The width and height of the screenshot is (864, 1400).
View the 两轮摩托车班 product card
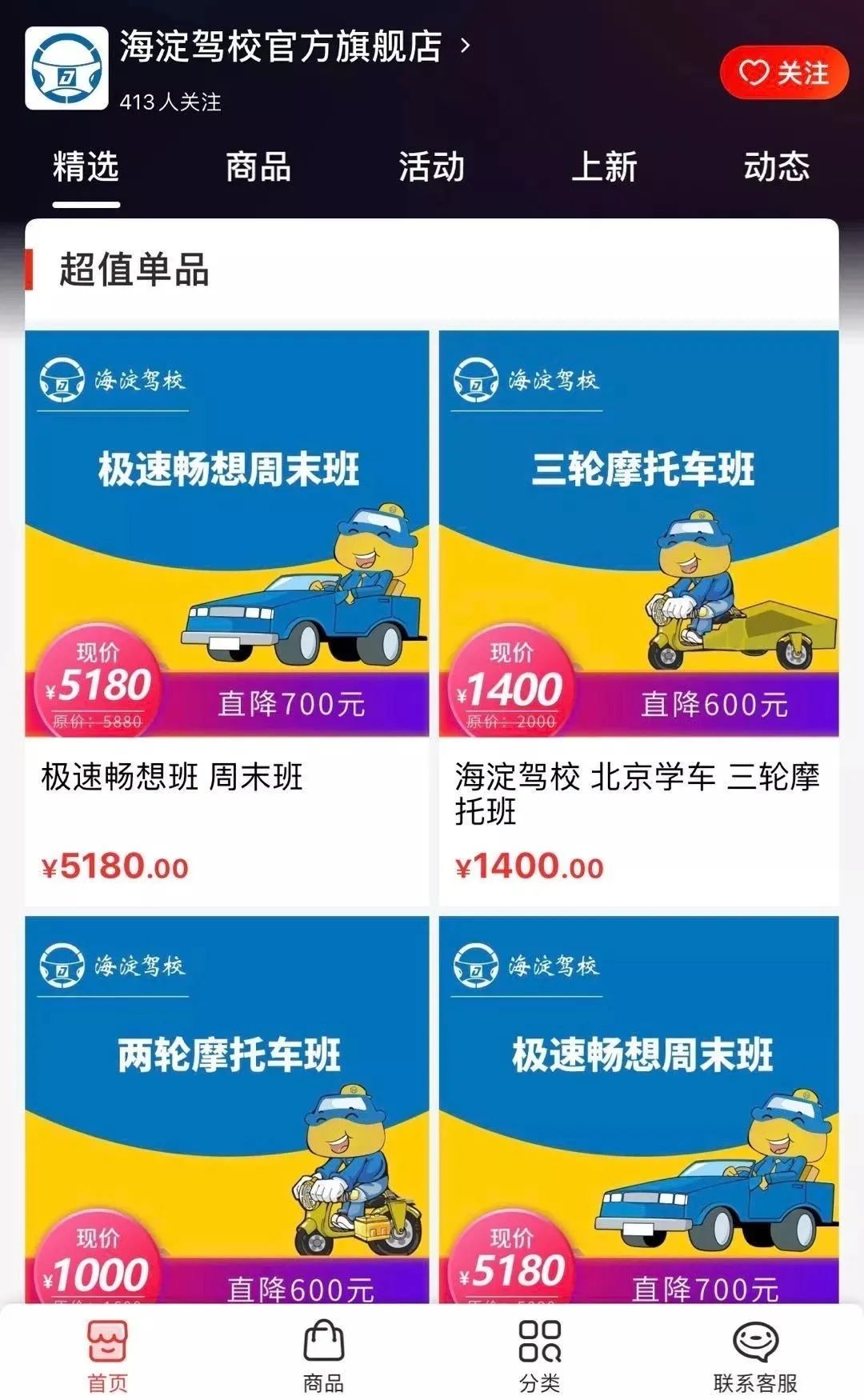pyautogui.click(x=227, y=1110)
